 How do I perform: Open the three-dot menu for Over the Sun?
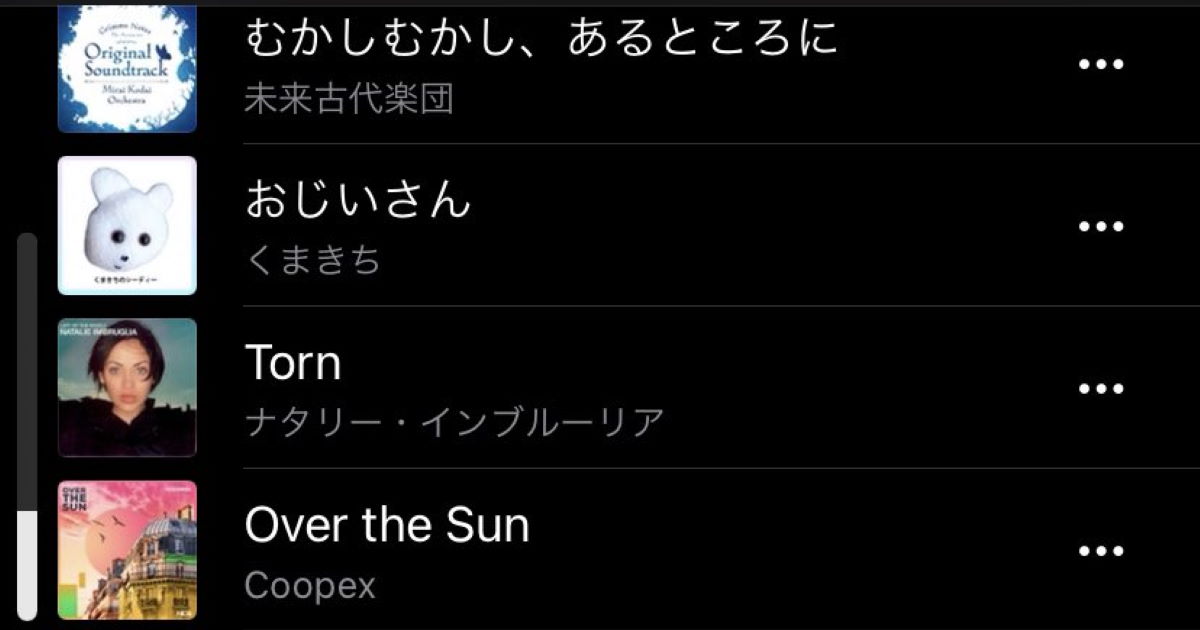[1101, 551]
